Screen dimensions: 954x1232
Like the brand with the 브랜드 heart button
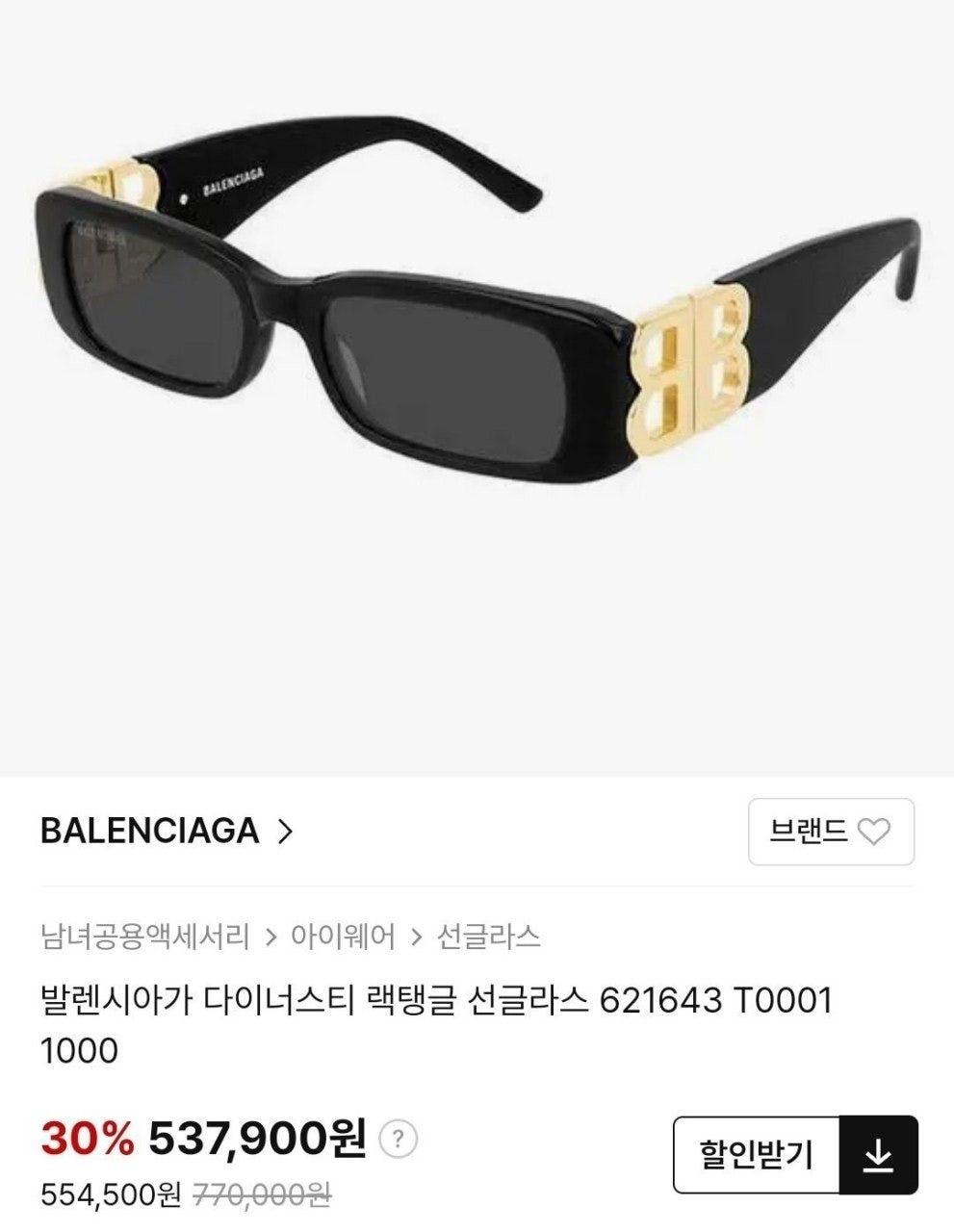[x=831, y=831]
